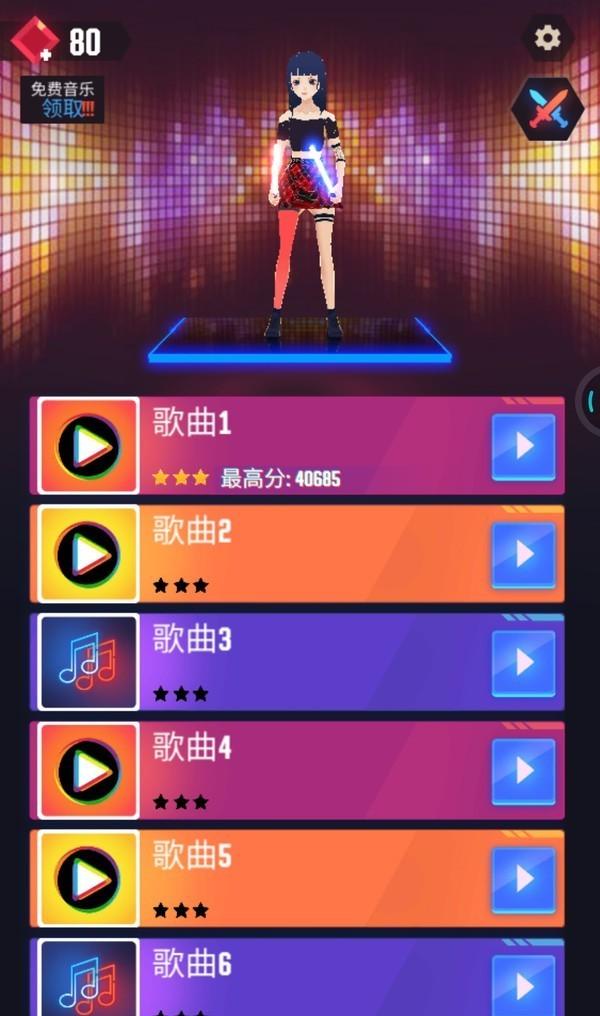Screen dimensions: 600x1016
Task: Tap the cover thumbnail of 歌曲5
Action: (x=88, y=878)
